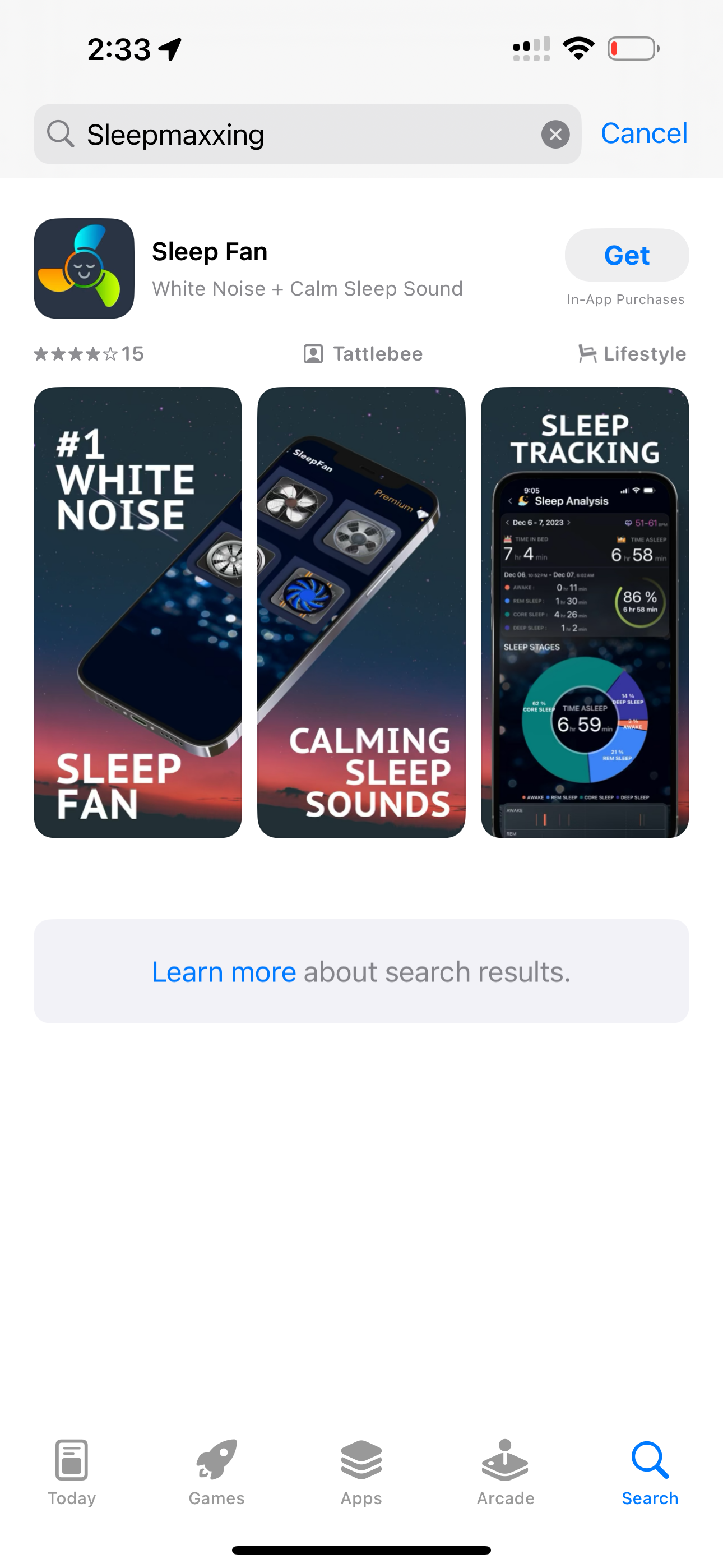
Task: Get the Sleep Fan app
Action: [626, 255]
